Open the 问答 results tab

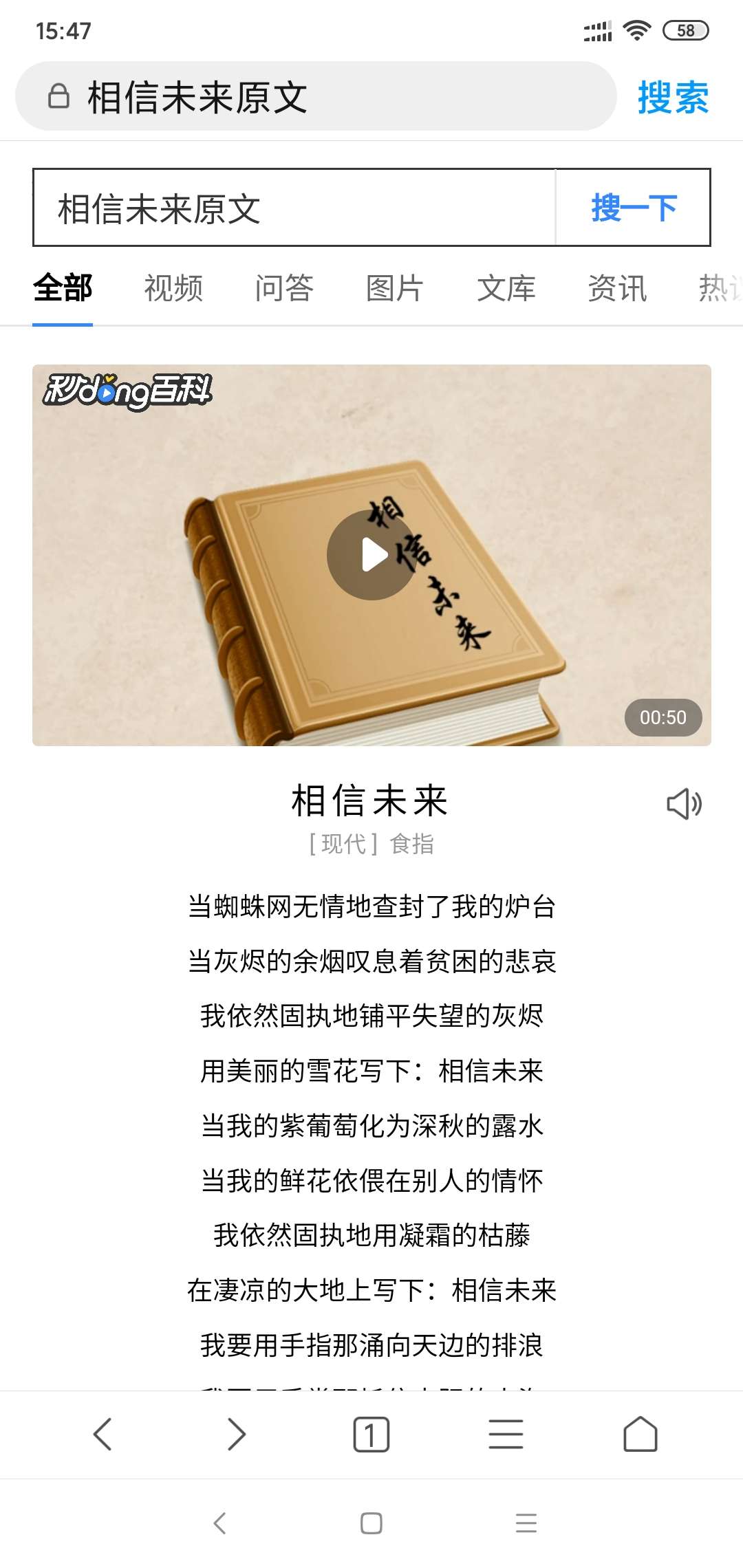pos(284,289)
